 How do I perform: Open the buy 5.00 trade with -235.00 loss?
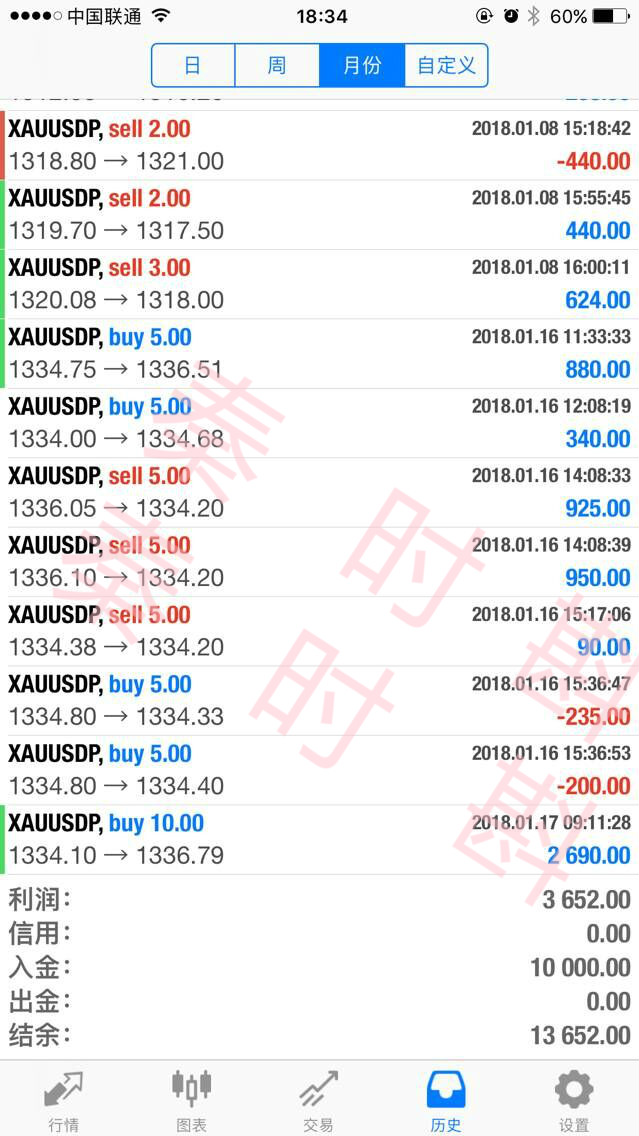320,701
